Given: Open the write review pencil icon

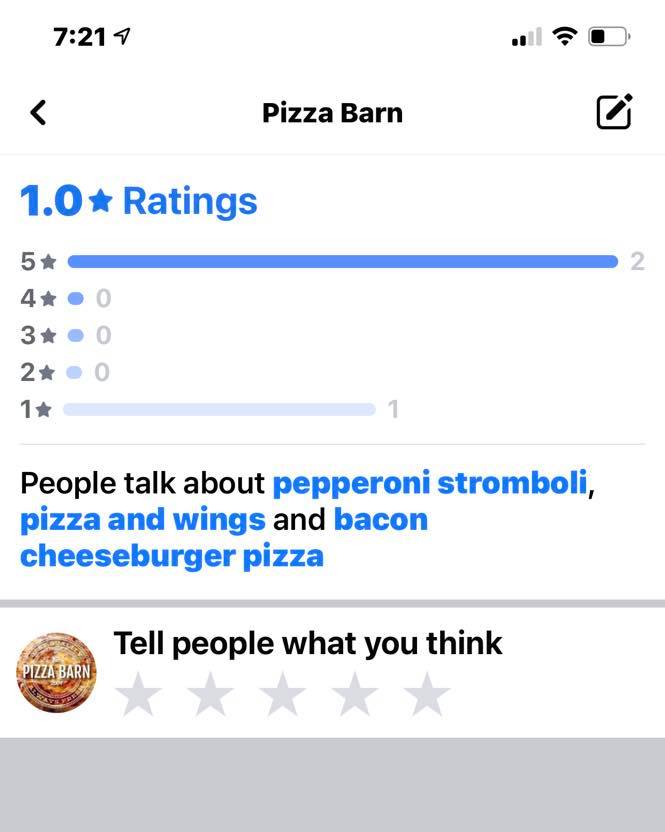Looking at the screenshot, I should 614,112.
